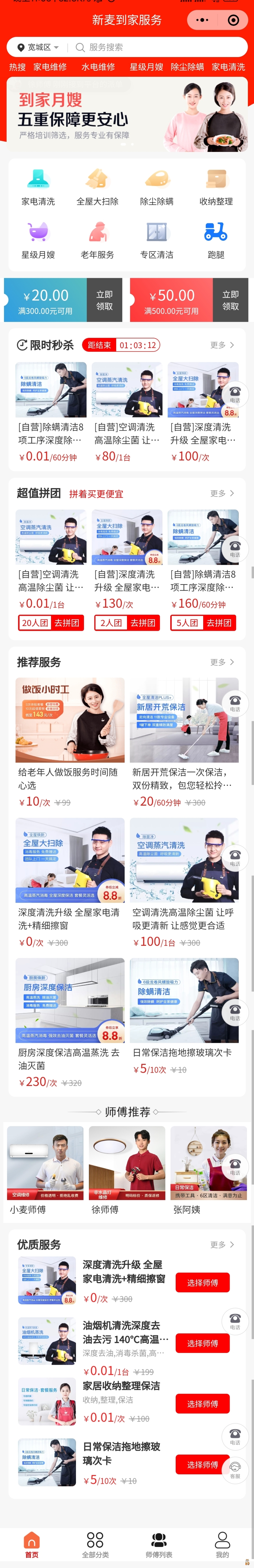Image resolution: width=254 pixels, height=1568 pixels.
Task: Contact 客服 via the floating button
Action: click(235, 1470)
